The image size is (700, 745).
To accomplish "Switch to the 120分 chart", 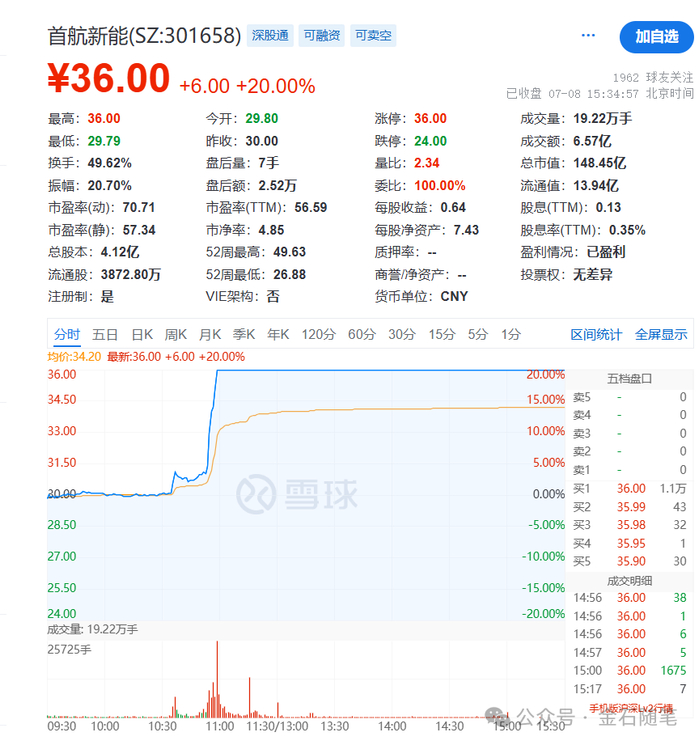I will point(318,334).
